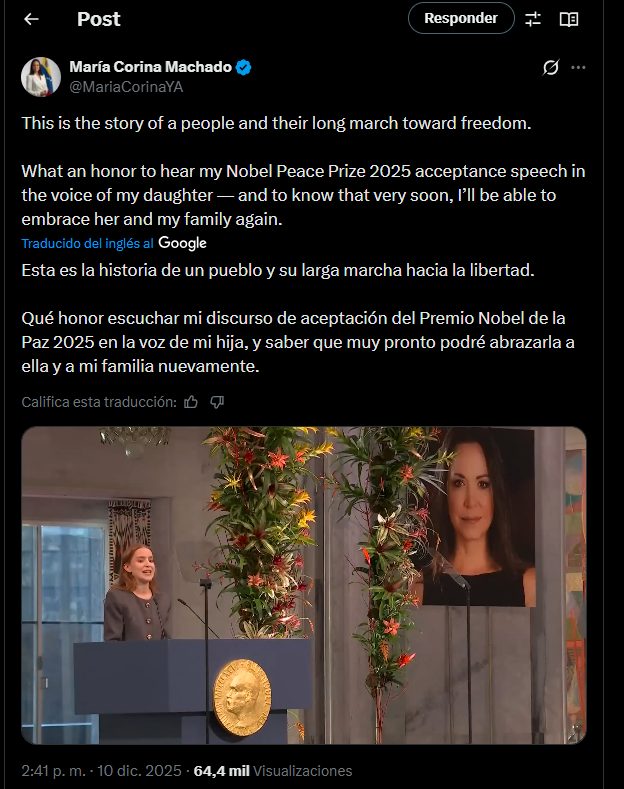Tap the Responder button
This screenshot has height=789, width=624.
(x=461, y=18)
